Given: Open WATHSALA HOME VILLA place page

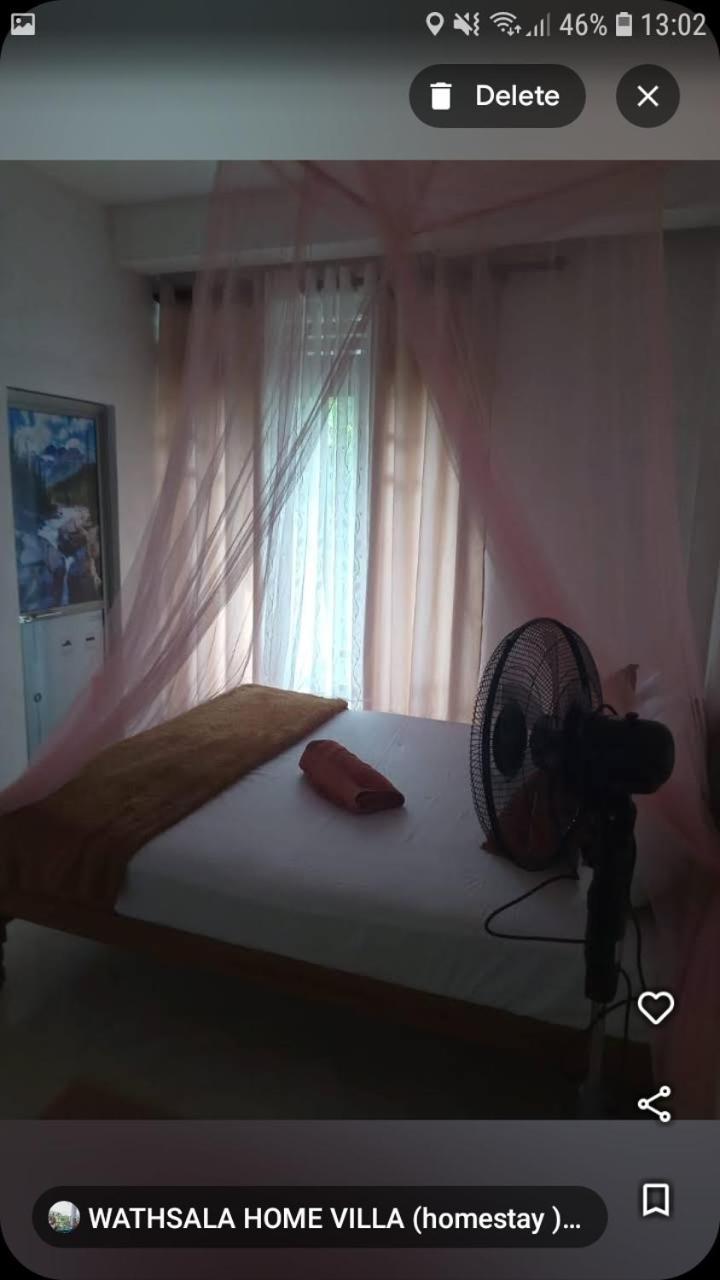Looking at the screenshot, I should tap(320, 1217).
